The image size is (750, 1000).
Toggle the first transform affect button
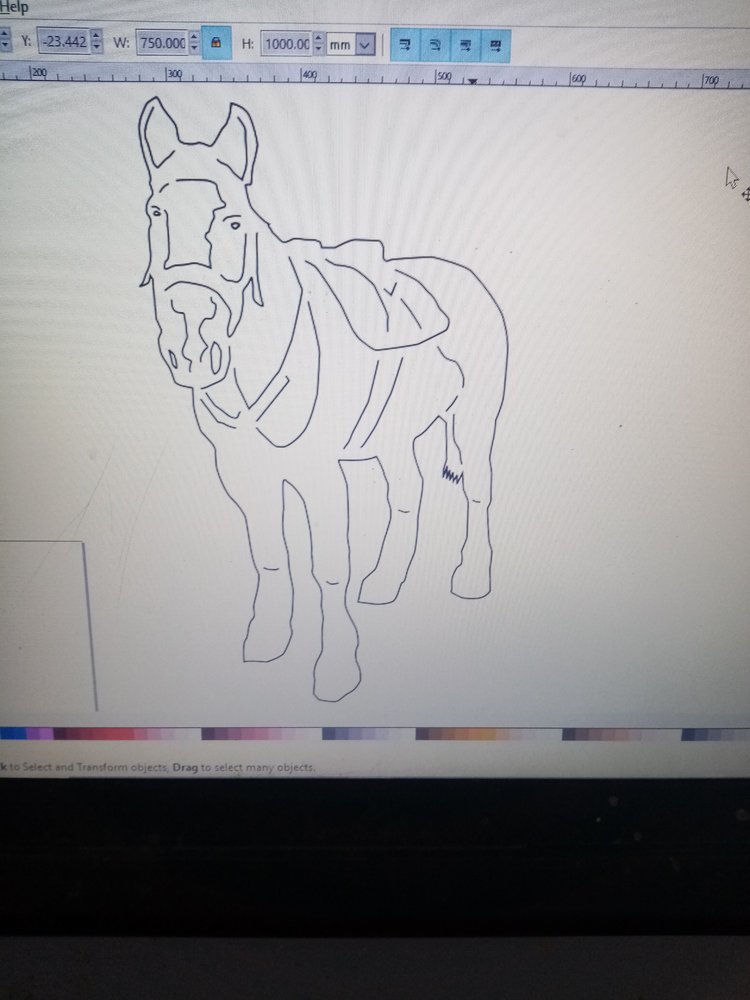pyautogui.click(x=405, y=45)
